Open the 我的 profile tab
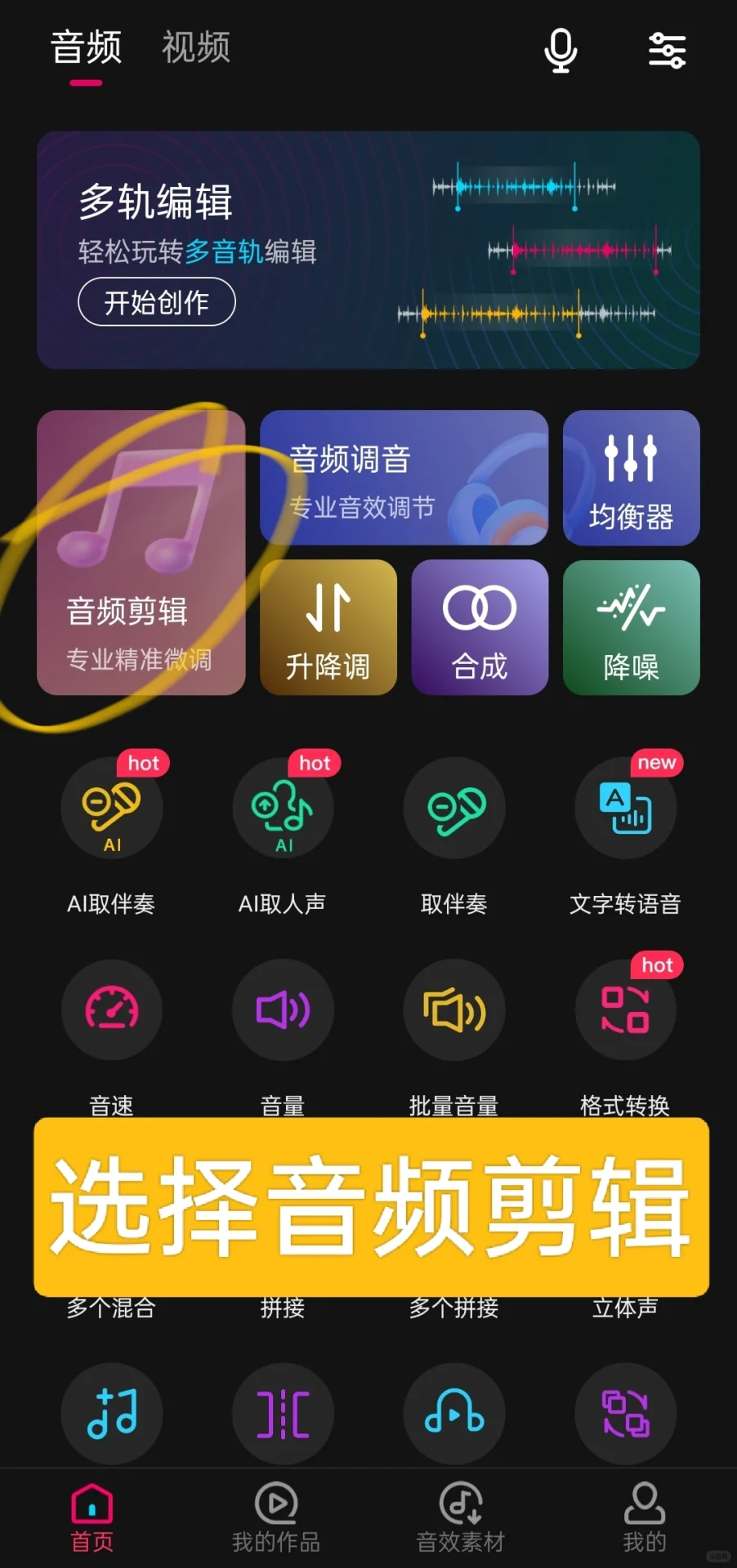 (x=645, y=1517)
